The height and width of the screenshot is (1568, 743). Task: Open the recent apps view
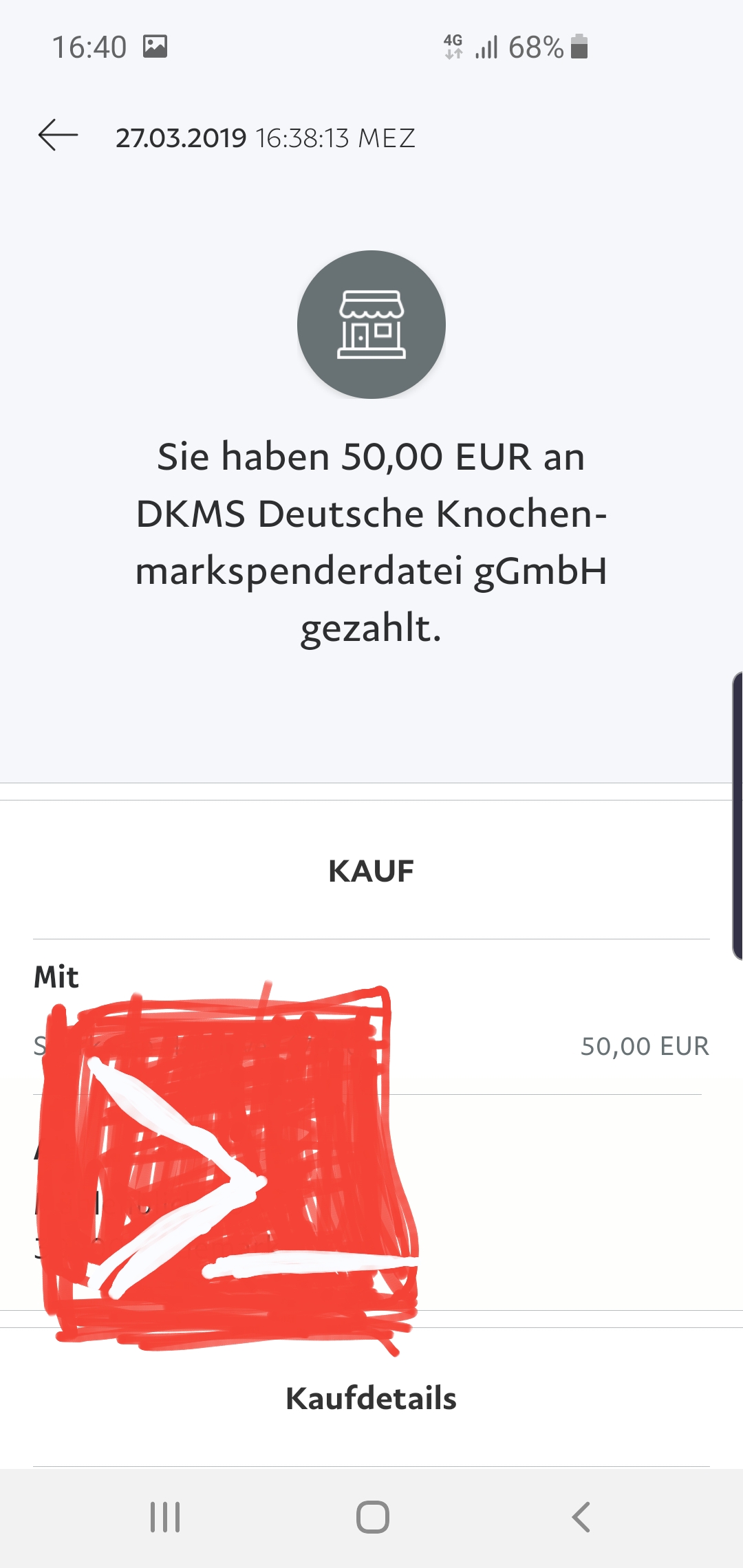pos(165,1517)
